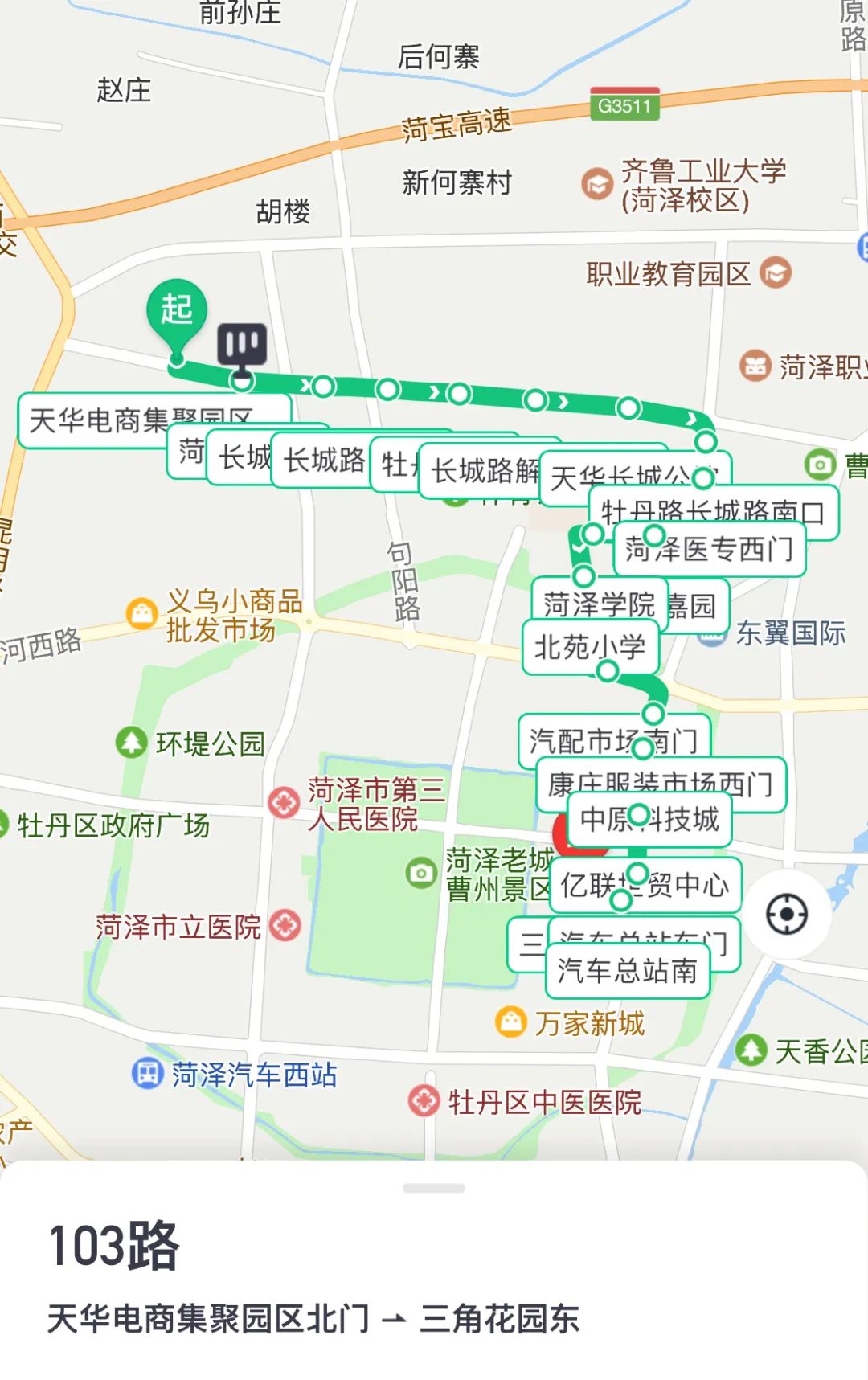This screenshot has width=868, height=1380.
Task: Click the shopping icon at 义乌小商品批发市场
Action: [x=141, y=614]
